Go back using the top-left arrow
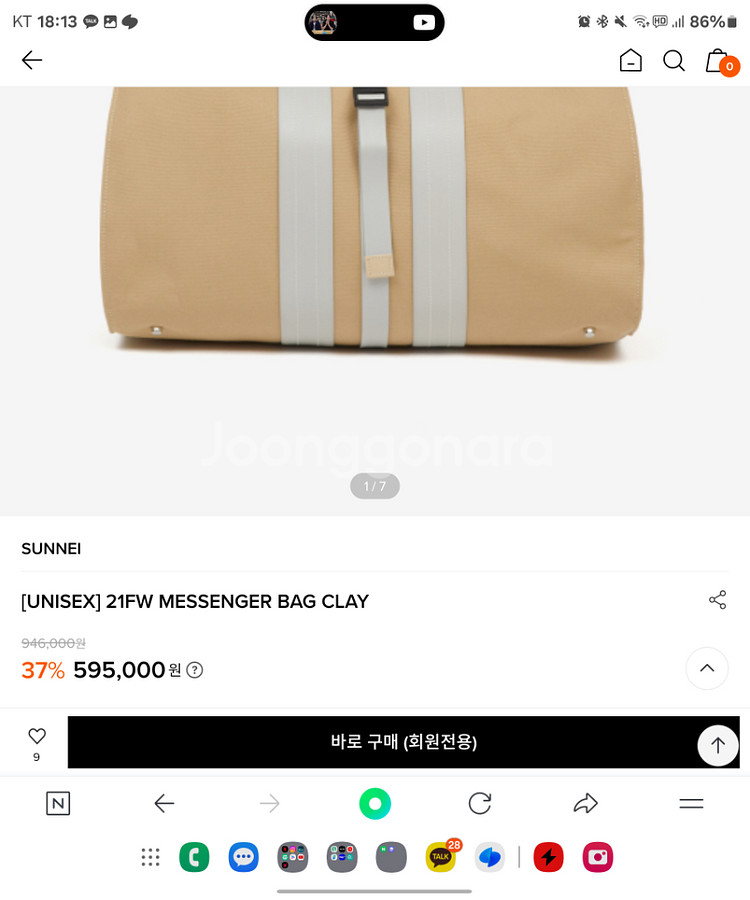The width and height of the screenshot is (750, 900). (x=32, y=60)
